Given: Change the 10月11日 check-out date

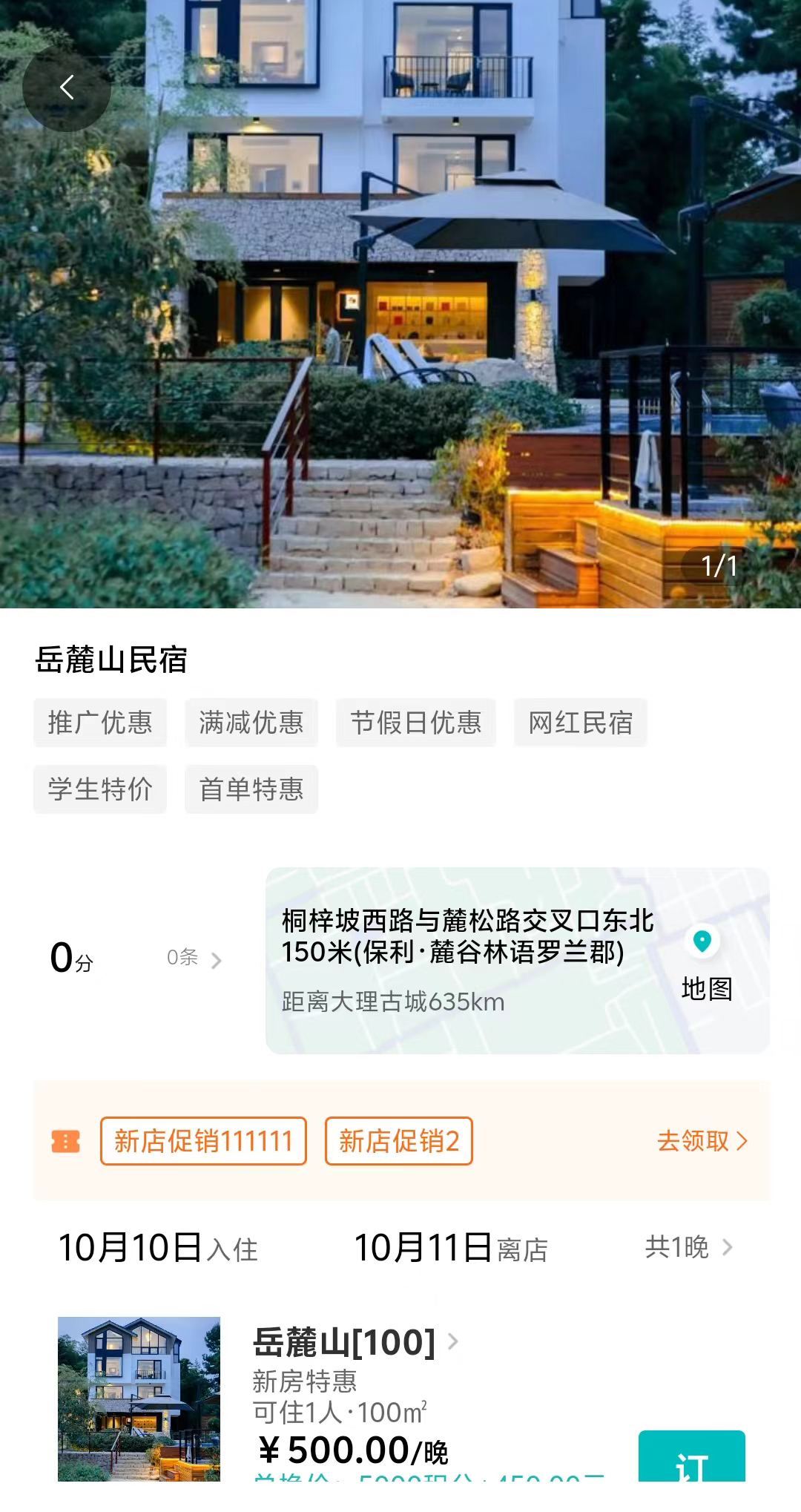Looking at the screenshot, I should (x=451, y=1248).
